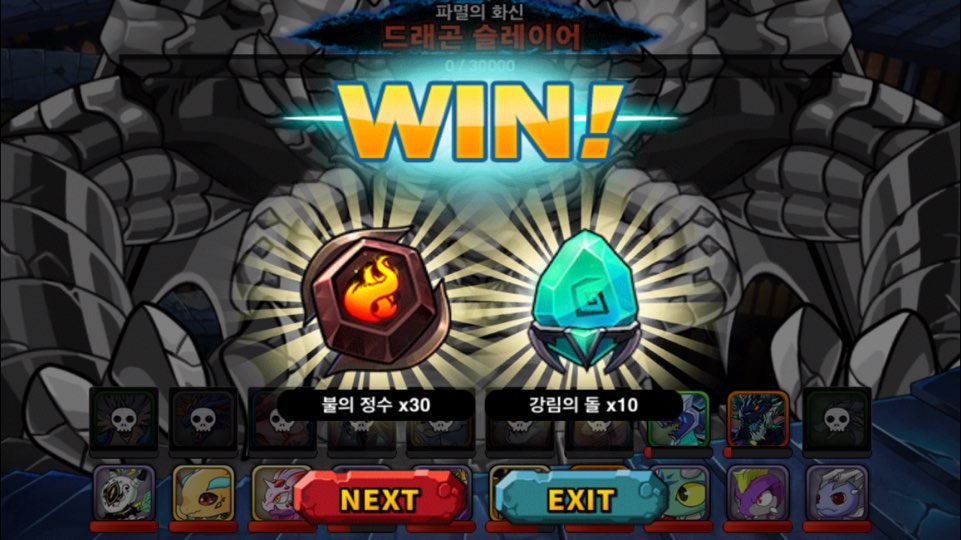Tap the red NEXT button
961x540 pixels.
pyautogui.click(x=380, y=497)
